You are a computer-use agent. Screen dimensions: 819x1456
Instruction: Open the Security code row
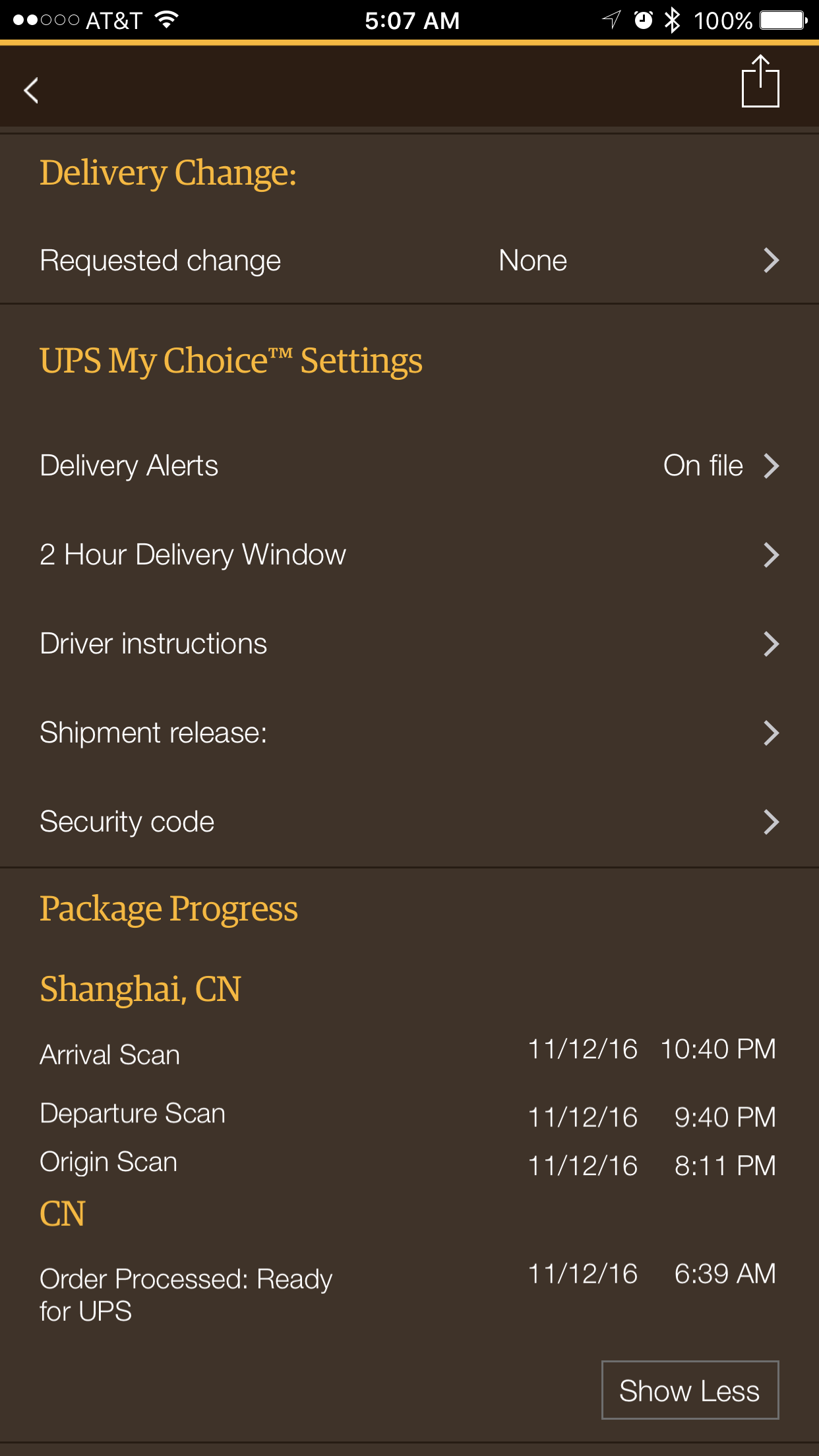click(409, 822)
